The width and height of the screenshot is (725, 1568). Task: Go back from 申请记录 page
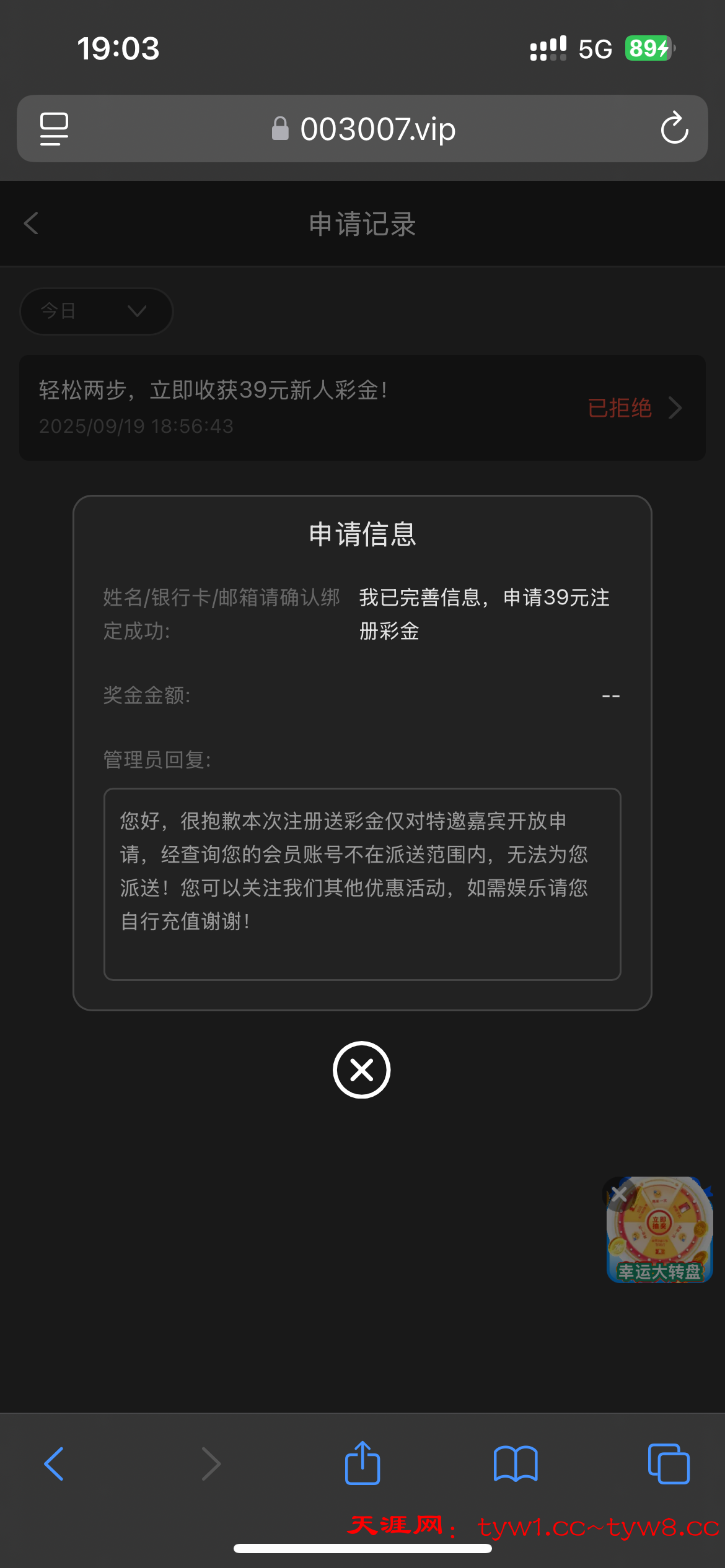click(32, 224)
